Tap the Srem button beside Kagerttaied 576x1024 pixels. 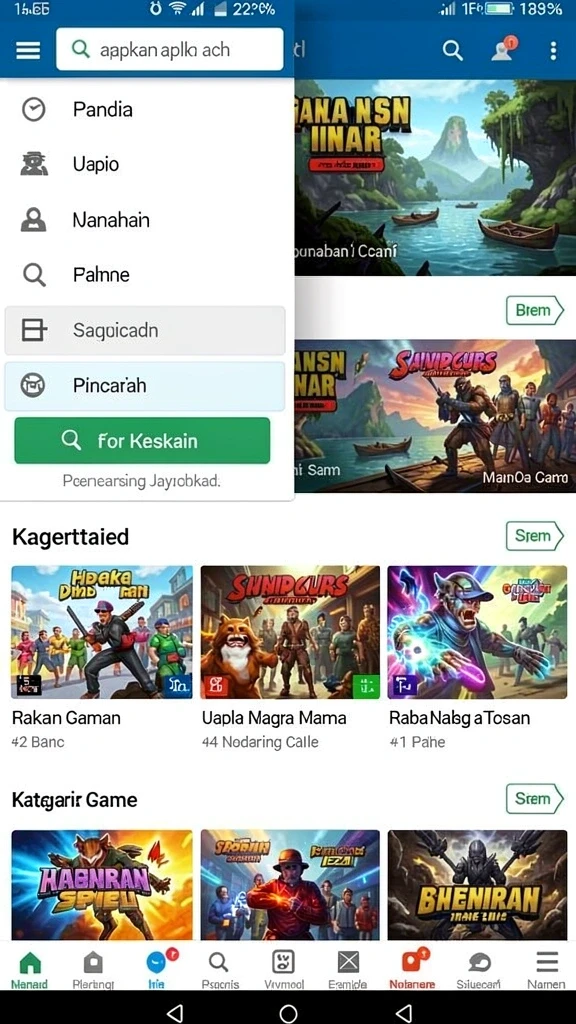click(x=534, y=536)
